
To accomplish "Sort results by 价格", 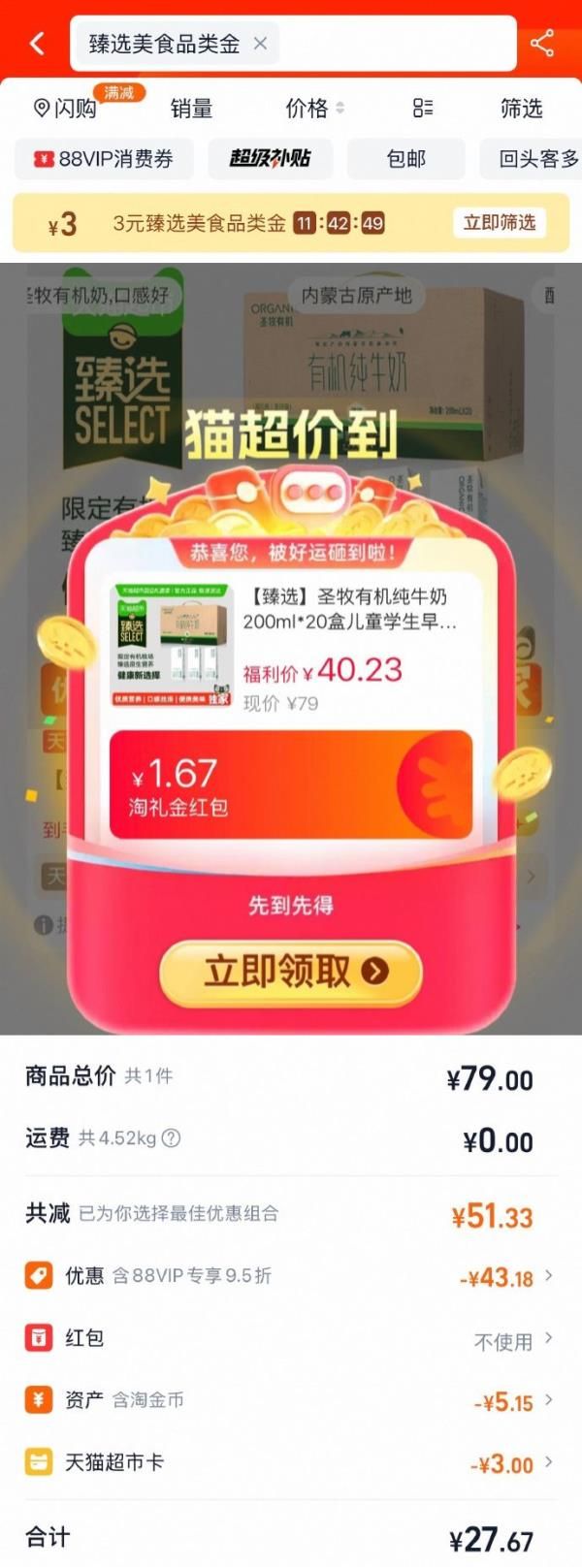I will (x=314, y=109).
